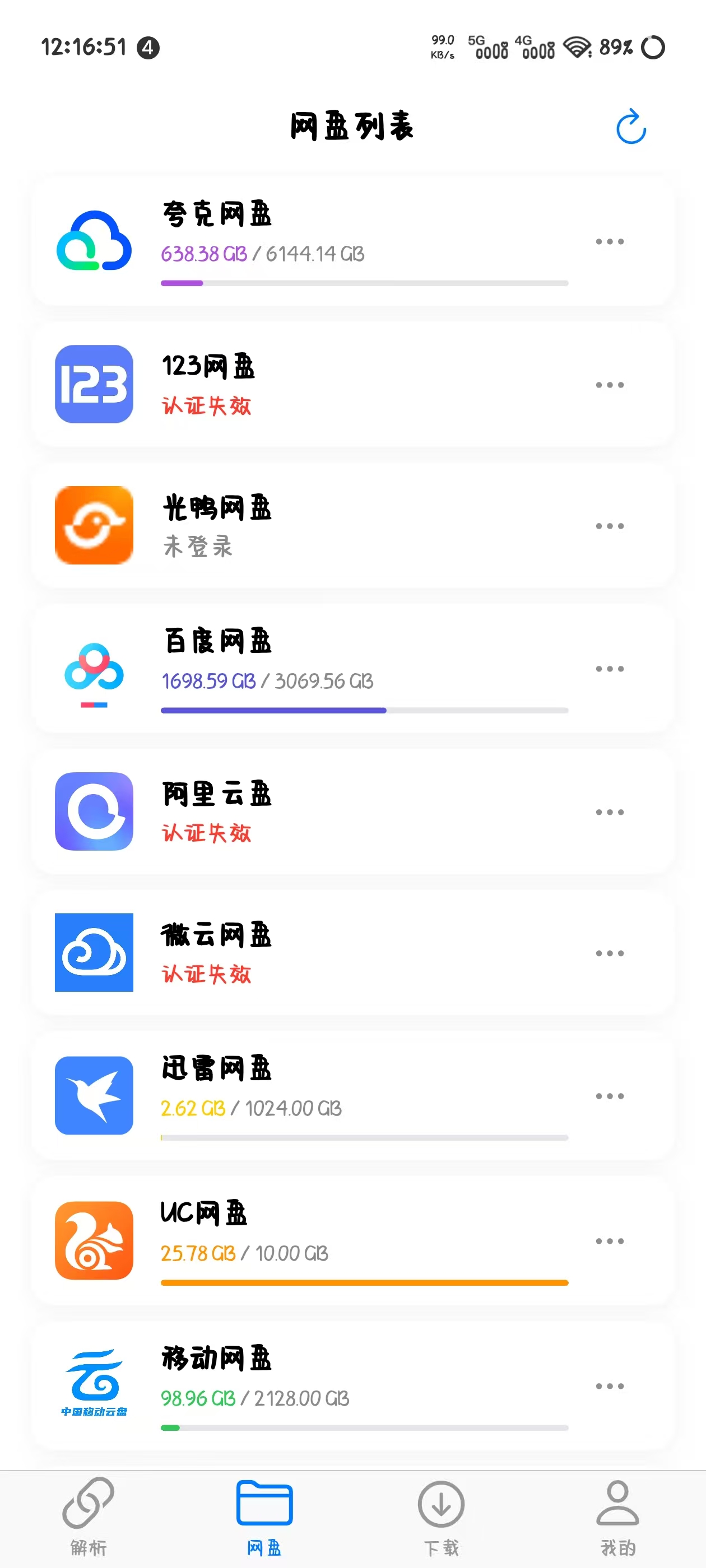Screen dimensions: 706x1568
Task: Open the UC网盘 drive
Action: point(352,1241)
